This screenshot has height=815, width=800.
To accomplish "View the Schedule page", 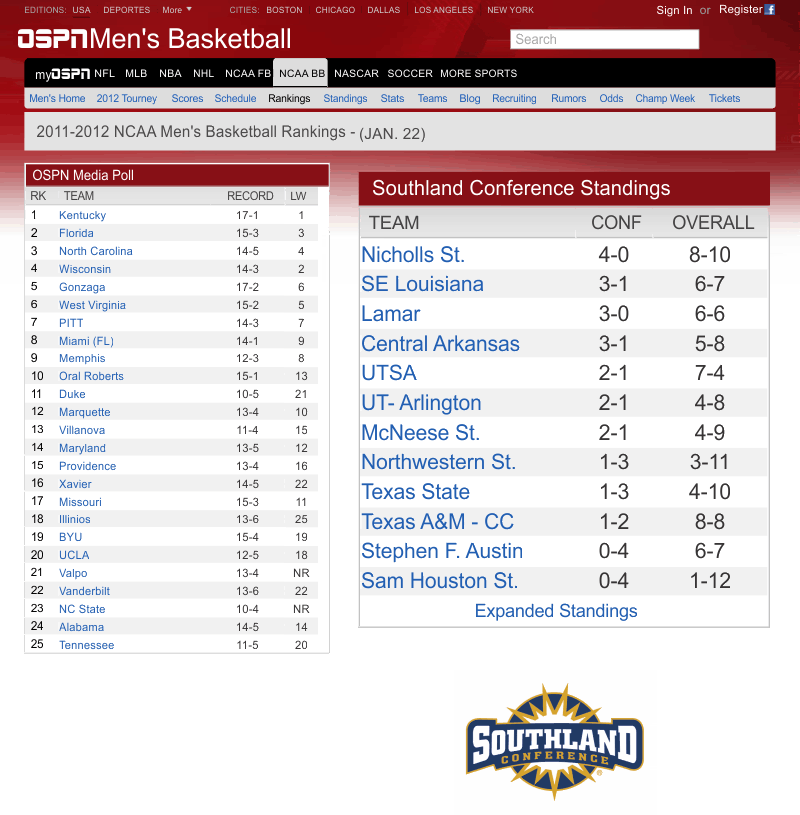I will [x=235, y=98].
